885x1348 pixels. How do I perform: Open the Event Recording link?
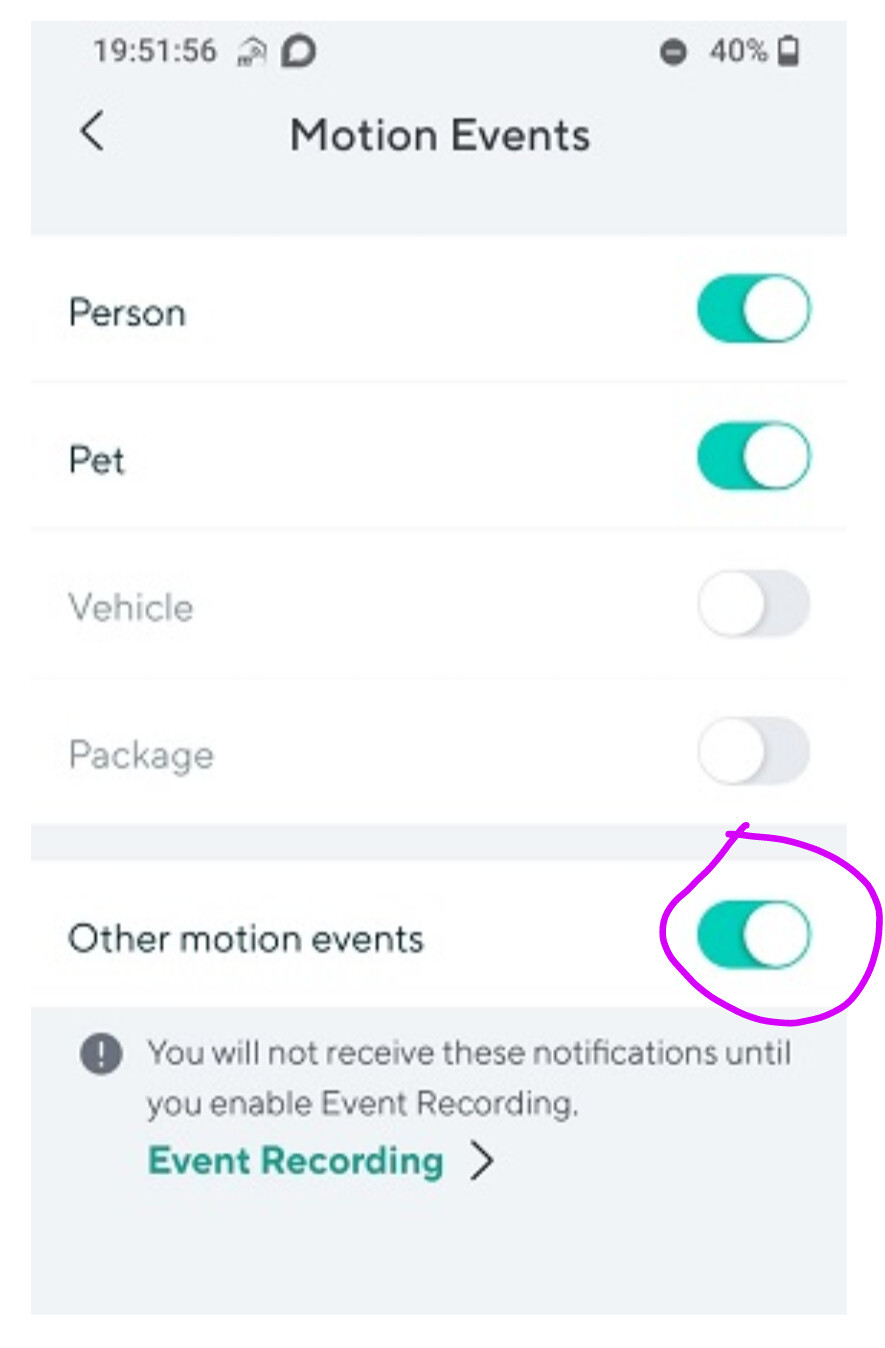pos(296,1161)
